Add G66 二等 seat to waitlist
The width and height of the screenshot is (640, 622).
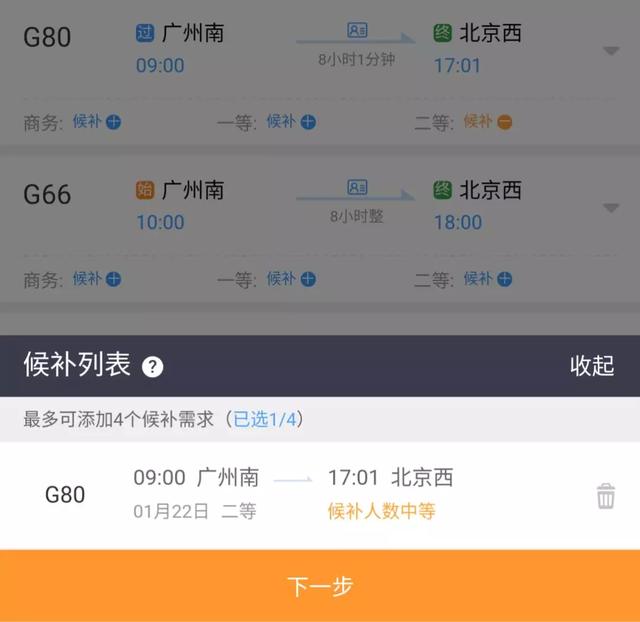pos(504,279)
